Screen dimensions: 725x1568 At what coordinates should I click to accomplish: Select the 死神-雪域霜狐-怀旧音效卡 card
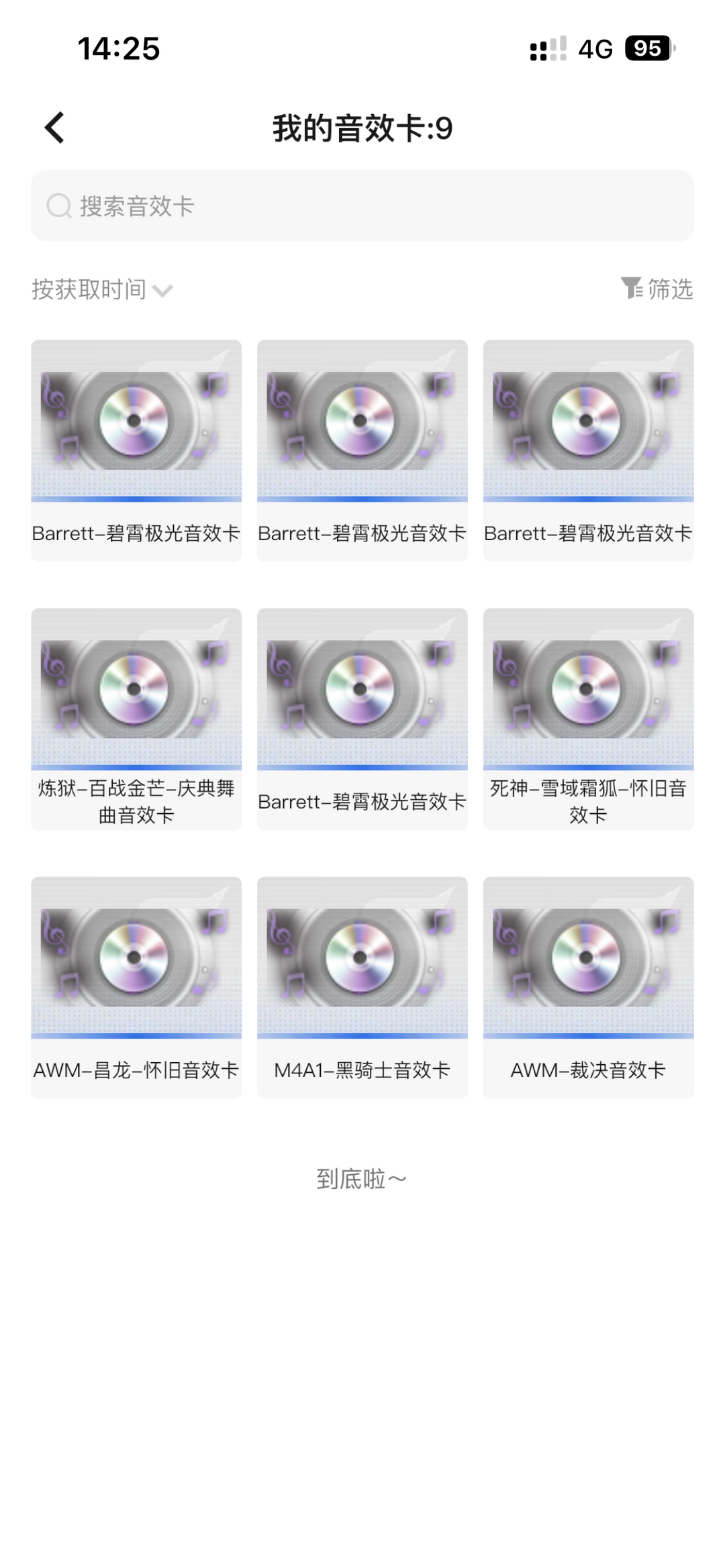(x=588, y=719)
